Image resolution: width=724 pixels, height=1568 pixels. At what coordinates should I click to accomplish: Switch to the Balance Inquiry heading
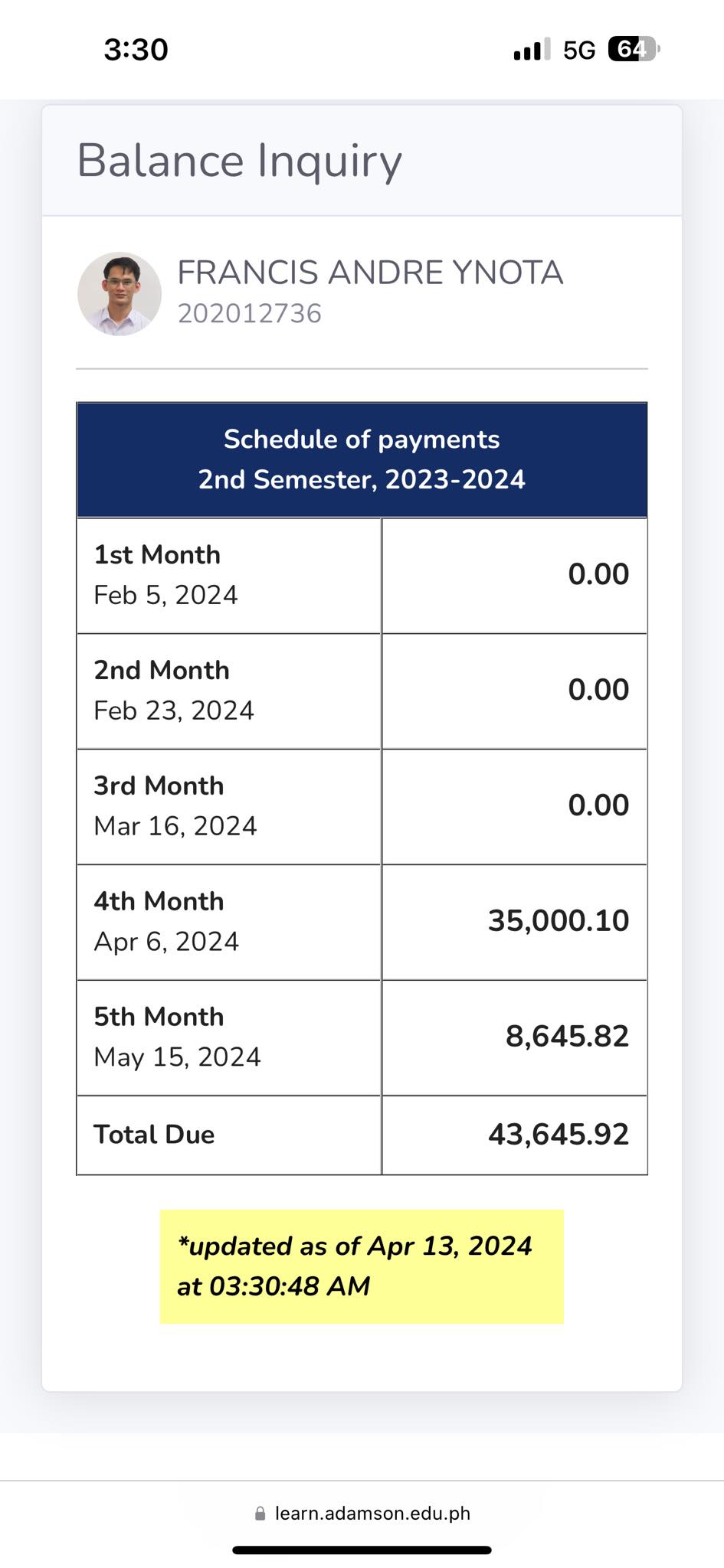[238, 161]
